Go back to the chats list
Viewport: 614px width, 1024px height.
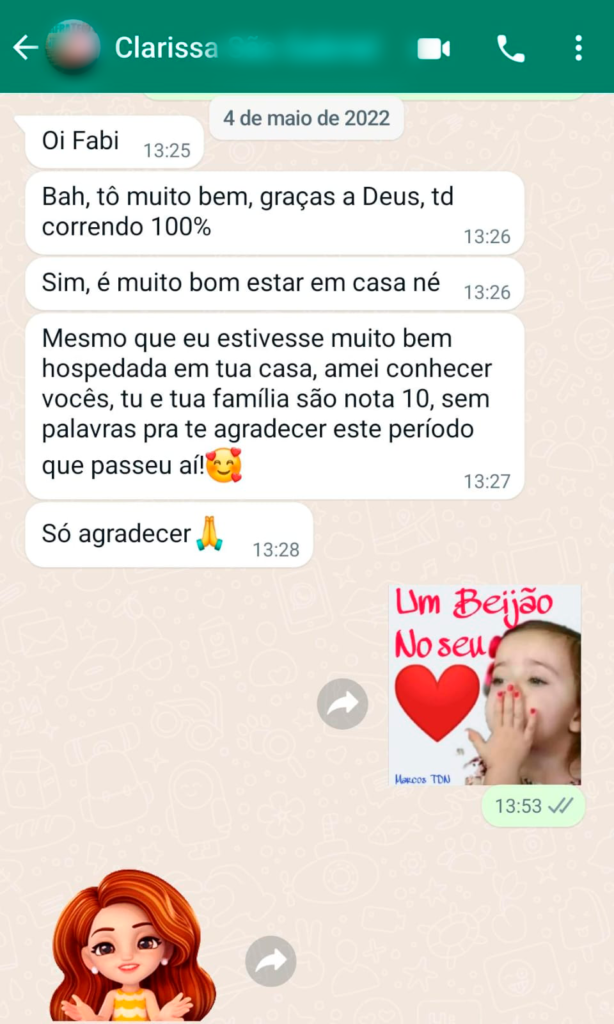point(25,47)
